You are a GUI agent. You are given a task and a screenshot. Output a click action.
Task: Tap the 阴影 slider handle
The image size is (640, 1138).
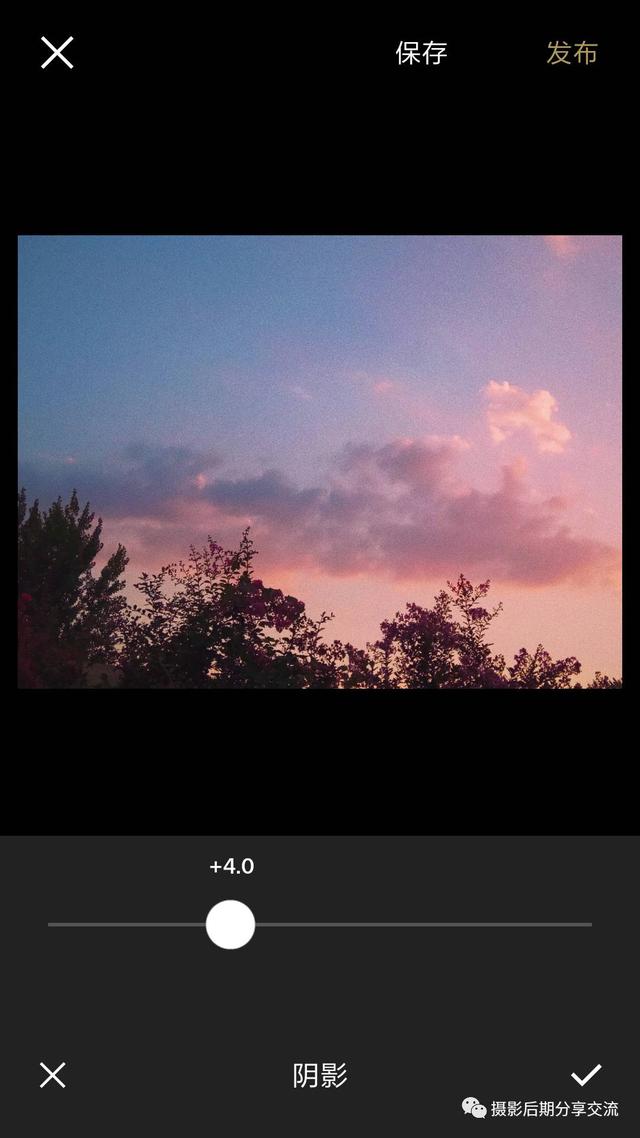pos(231,925)
